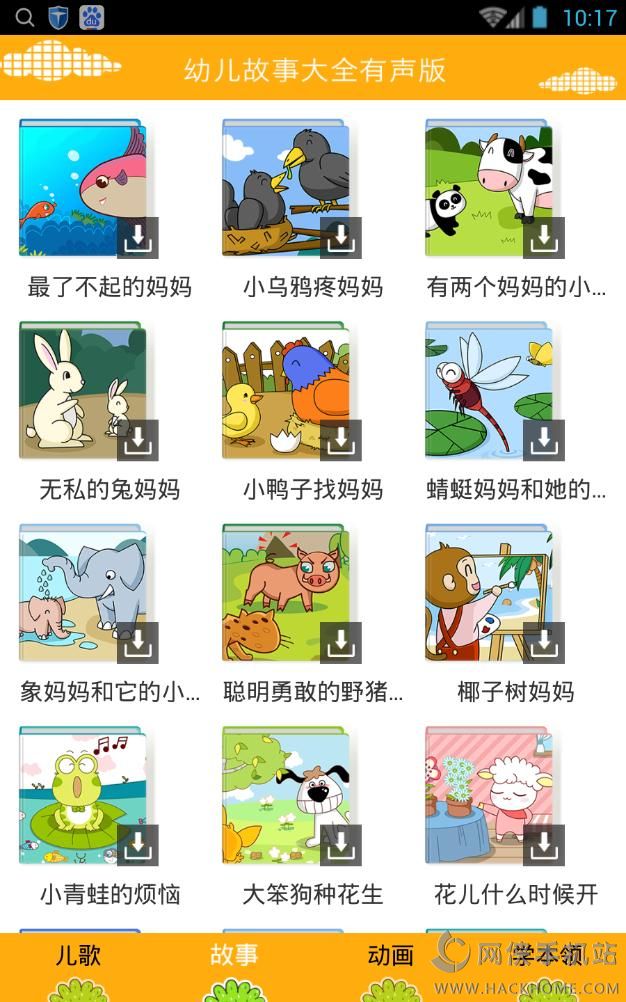This screenshot has width=626, height=1002.
Task: Download 无私的兔妈妈 story
Action: click(x=137, y=440)
